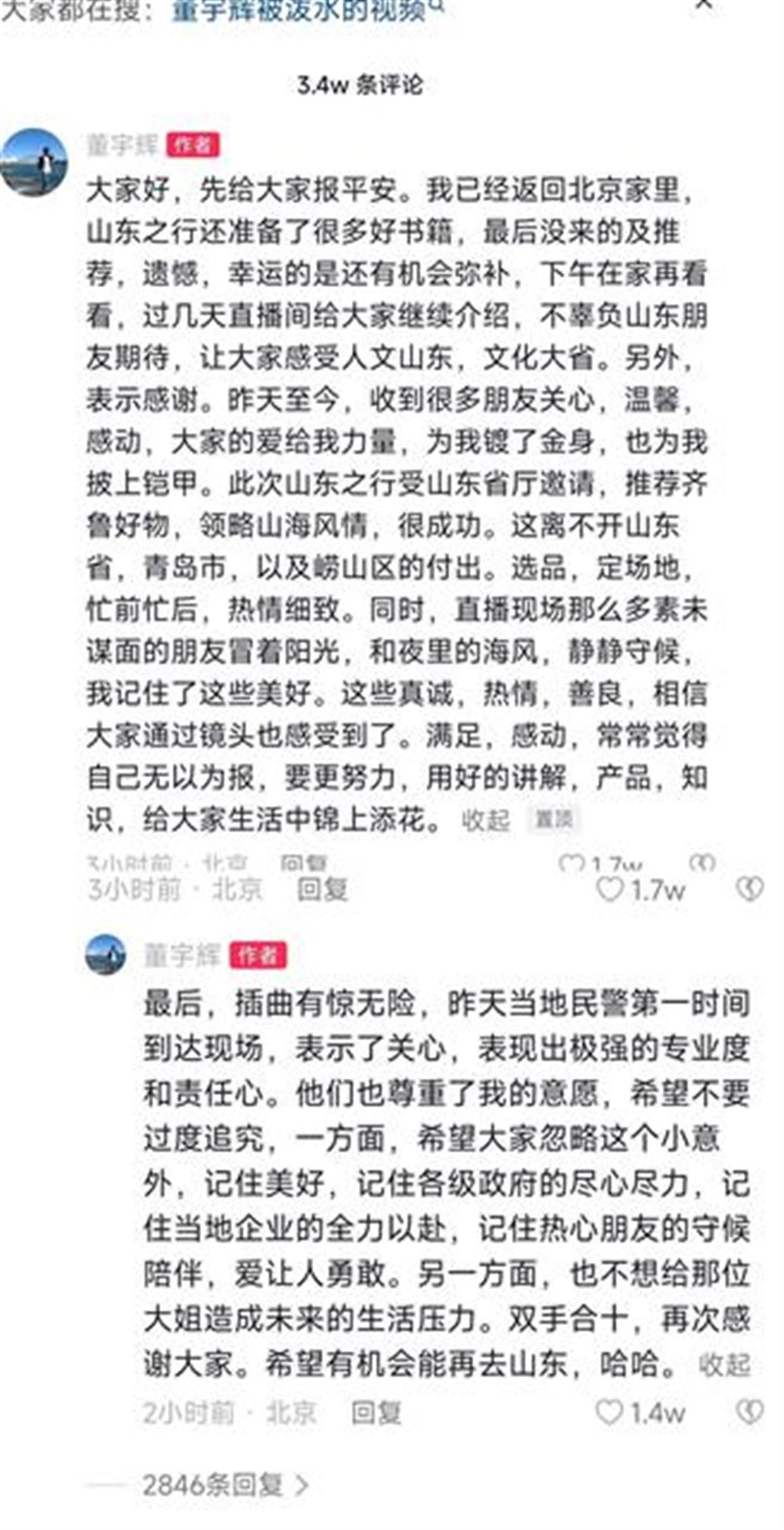
Task: Close the comments panel
Action: tap(704, 5)
